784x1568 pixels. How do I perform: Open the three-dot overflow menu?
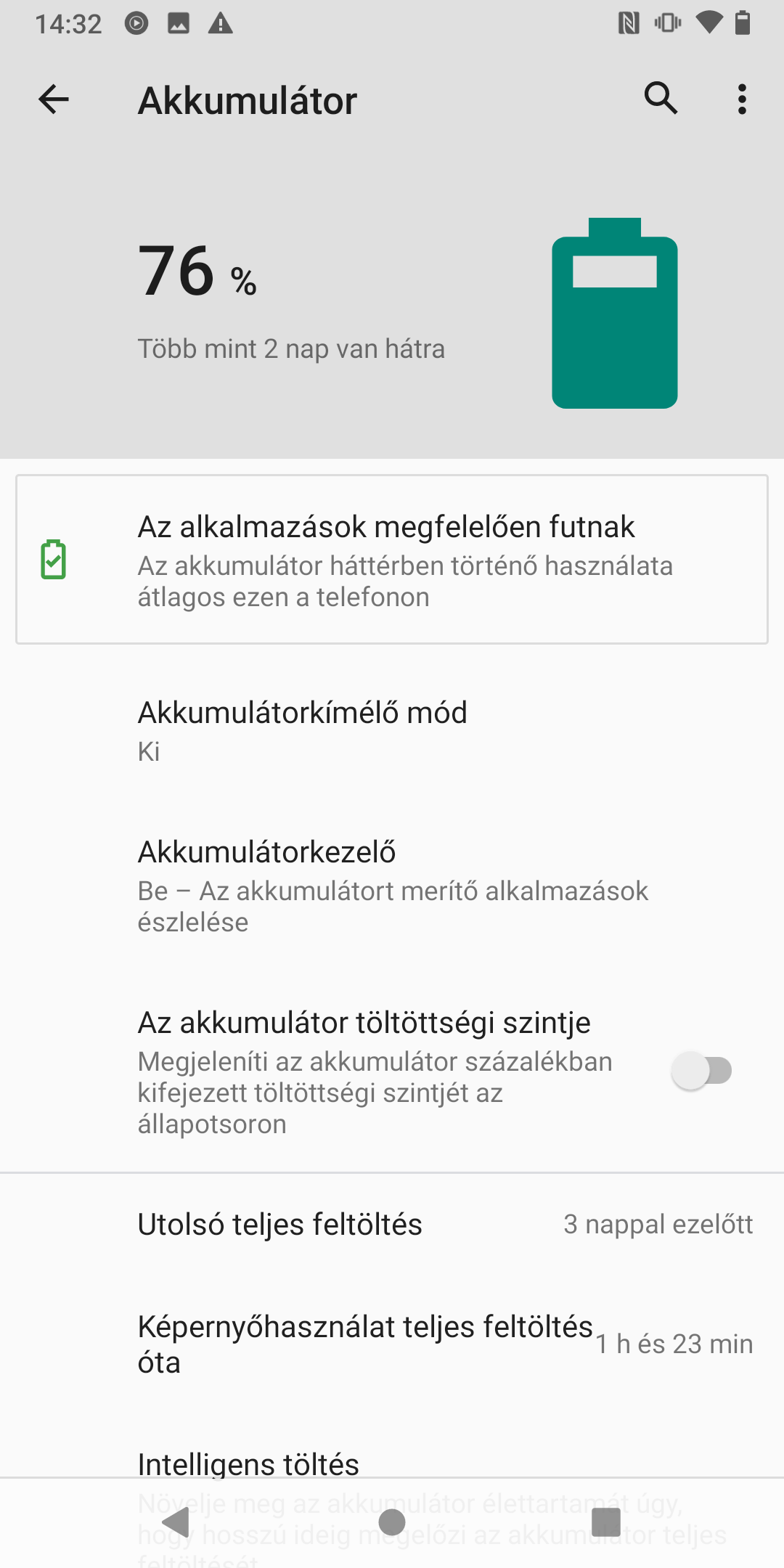(742, 99)
